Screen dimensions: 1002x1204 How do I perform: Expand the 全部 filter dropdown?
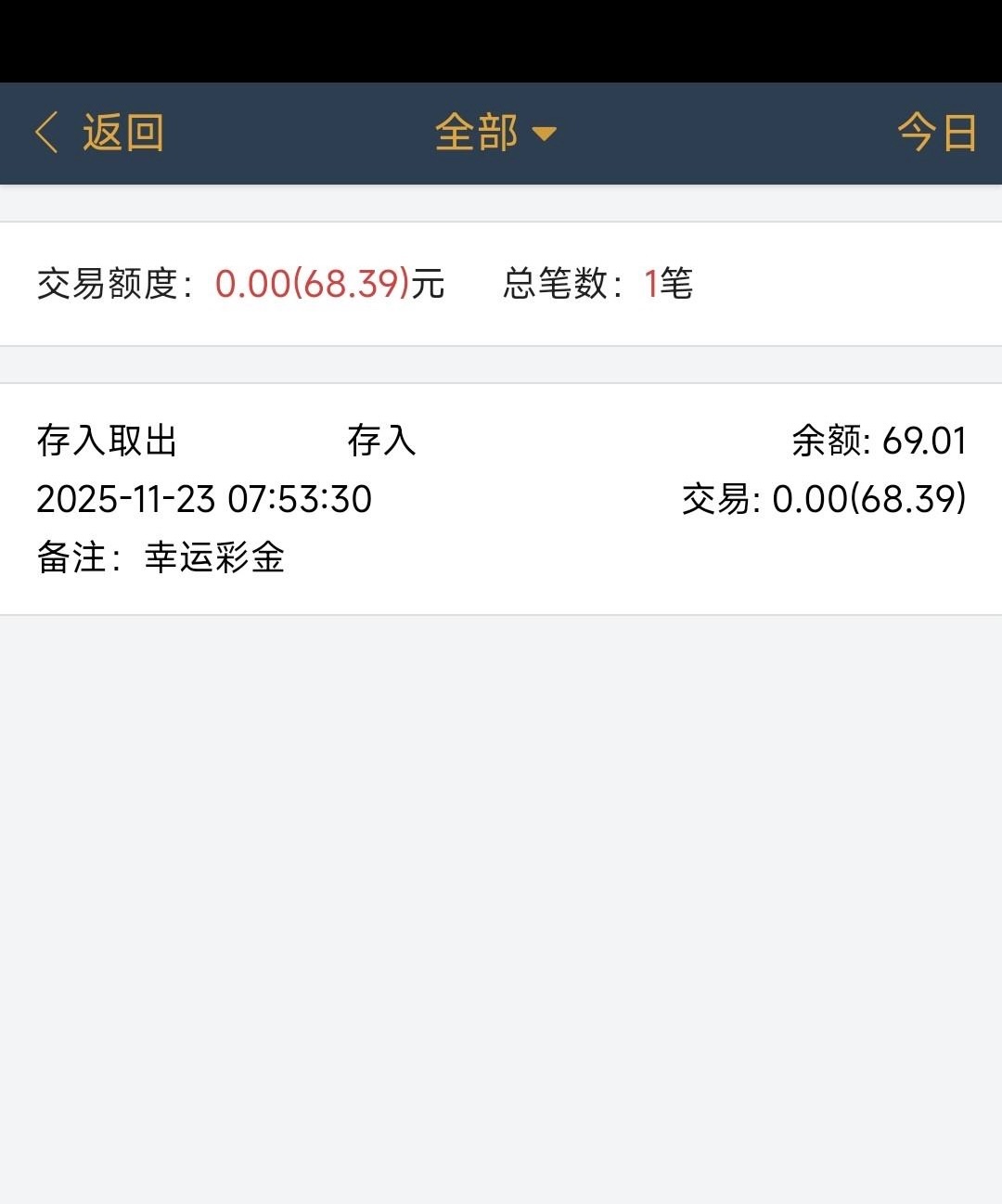pyautogui.click(x=495, y=133)
